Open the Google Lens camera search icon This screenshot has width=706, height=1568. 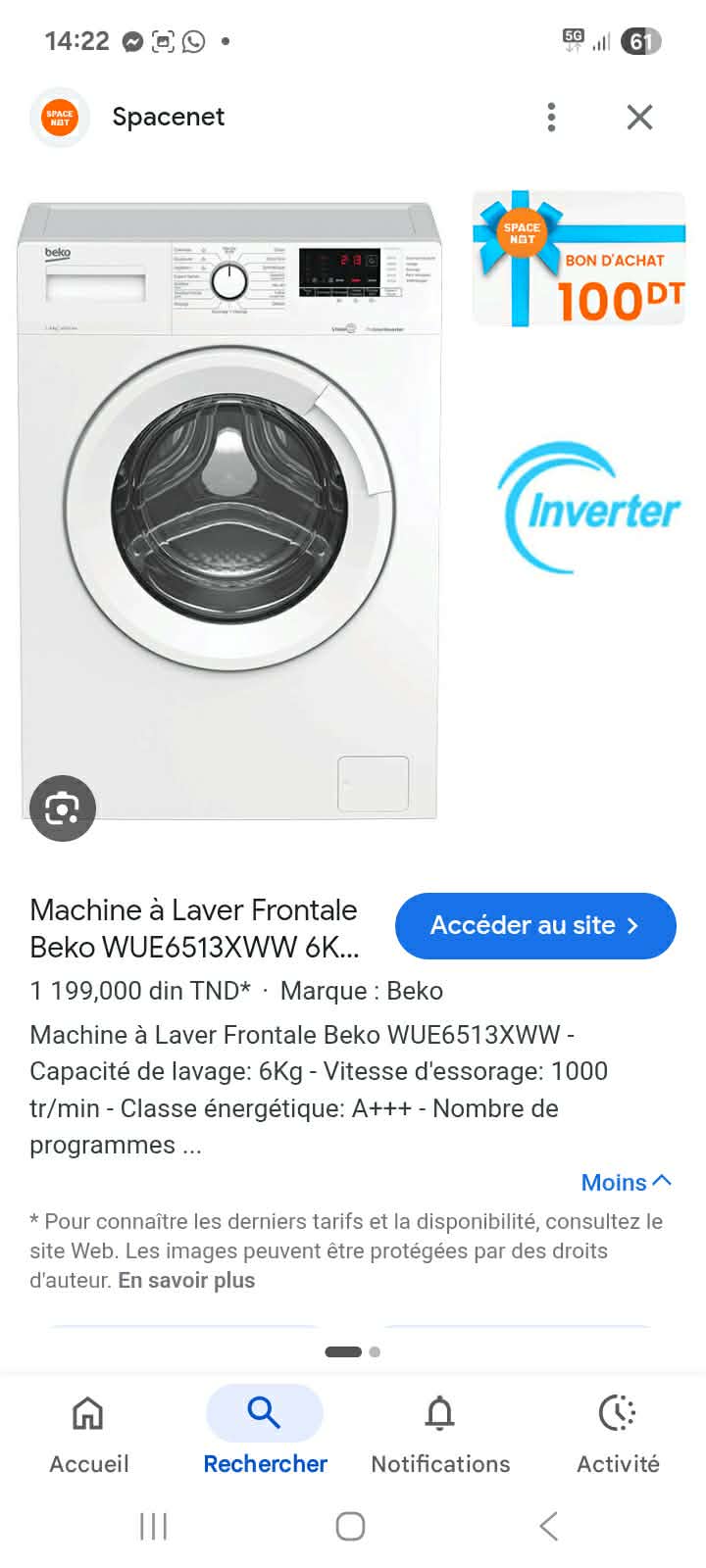tap(63, 808)
